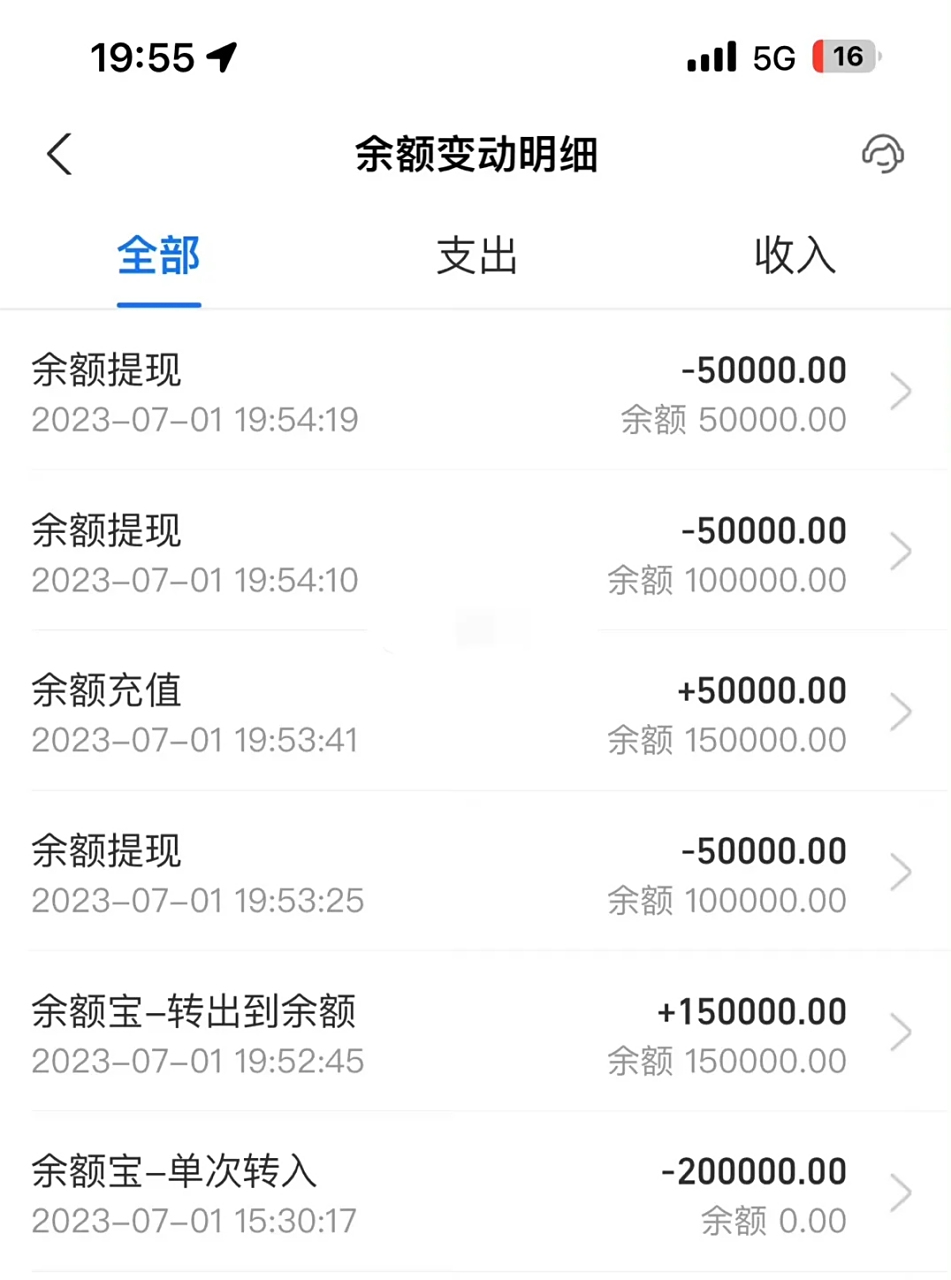Select the 全部 tab
Viewport: 951px width, 1280px height.
[159, 257]
